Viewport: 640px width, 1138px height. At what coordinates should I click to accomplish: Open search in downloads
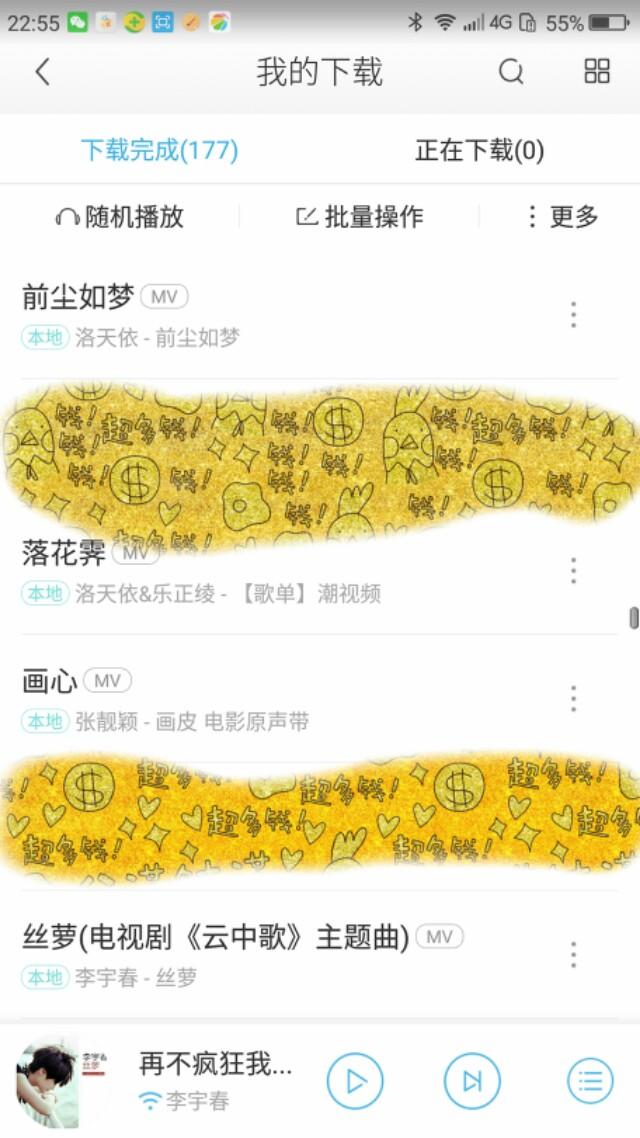tap(511, 71)
